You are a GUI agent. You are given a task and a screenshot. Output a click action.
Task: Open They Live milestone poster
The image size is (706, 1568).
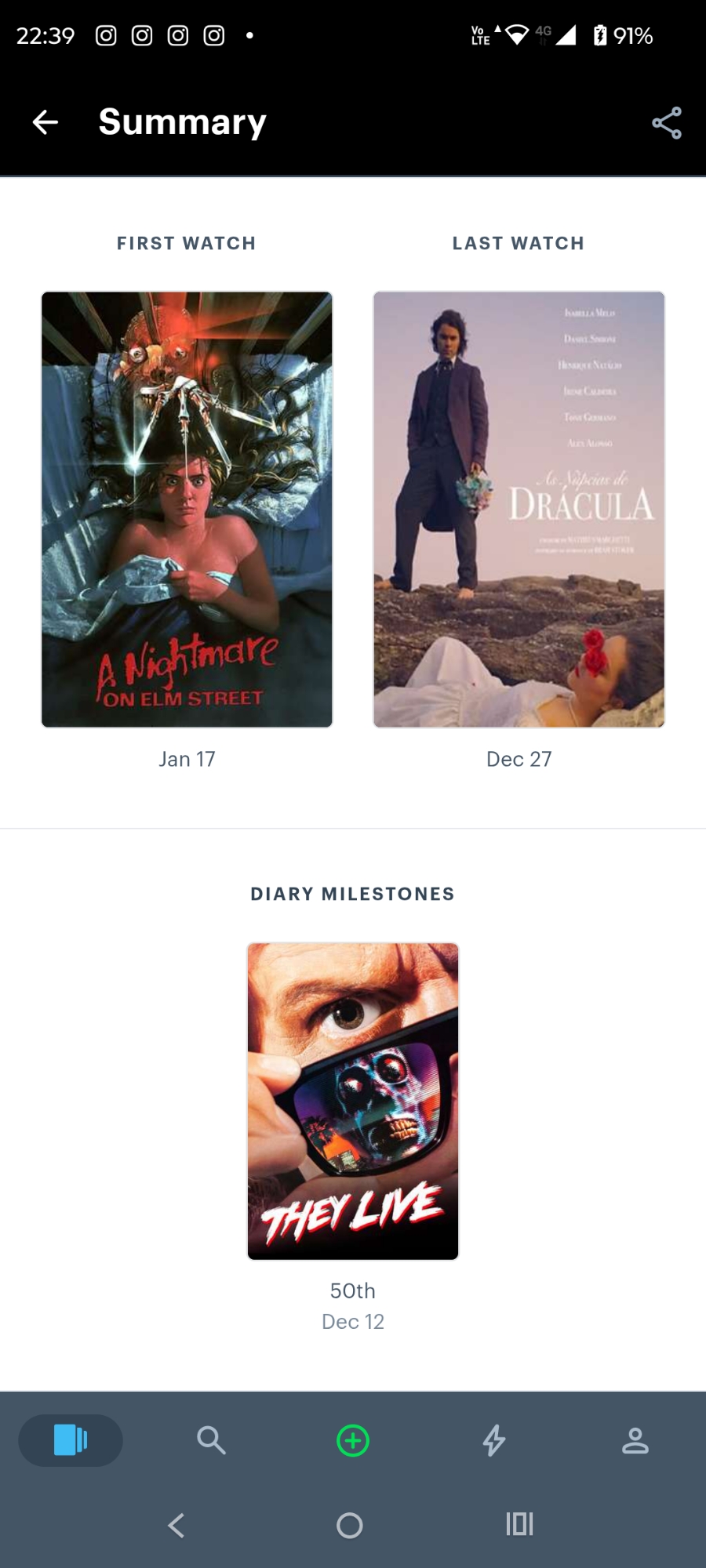pos(353,1101)
